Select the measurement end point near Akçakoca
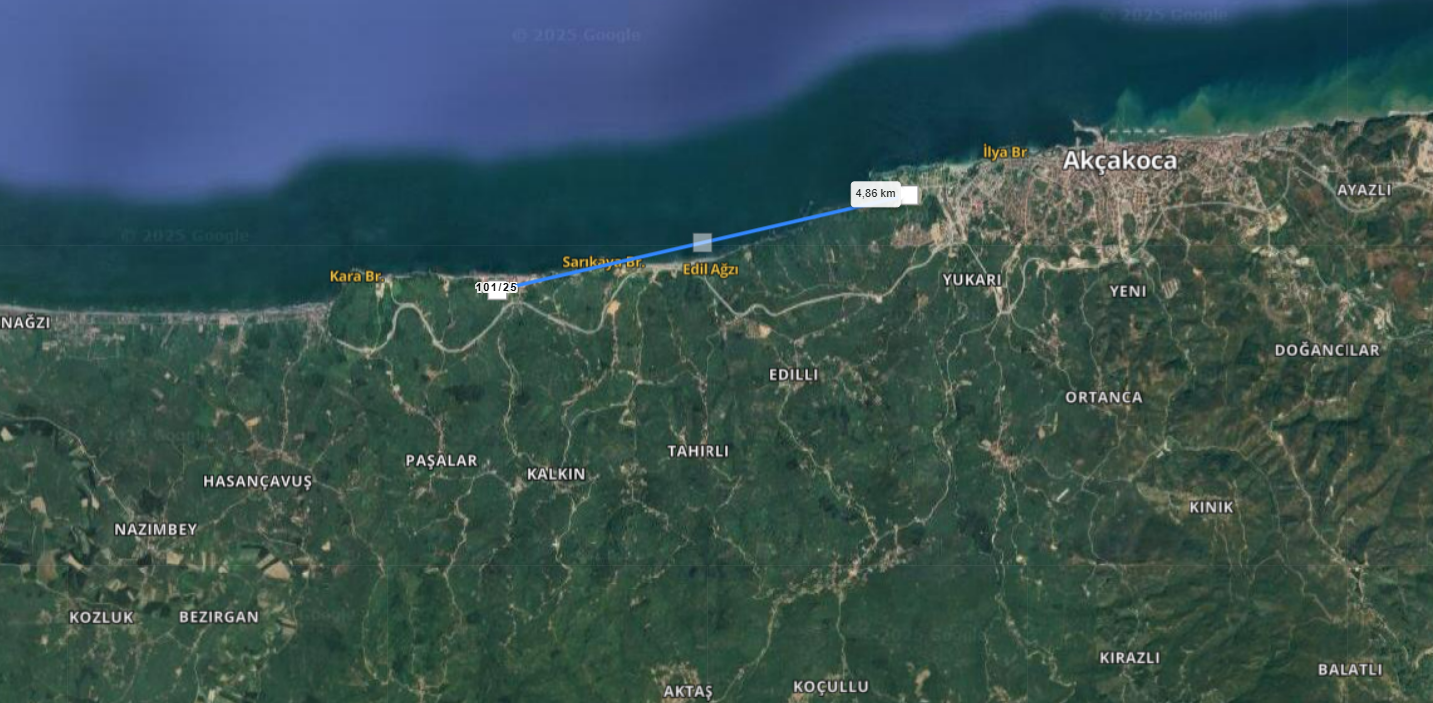The image size is (1433, 703). tap(909, 195)
